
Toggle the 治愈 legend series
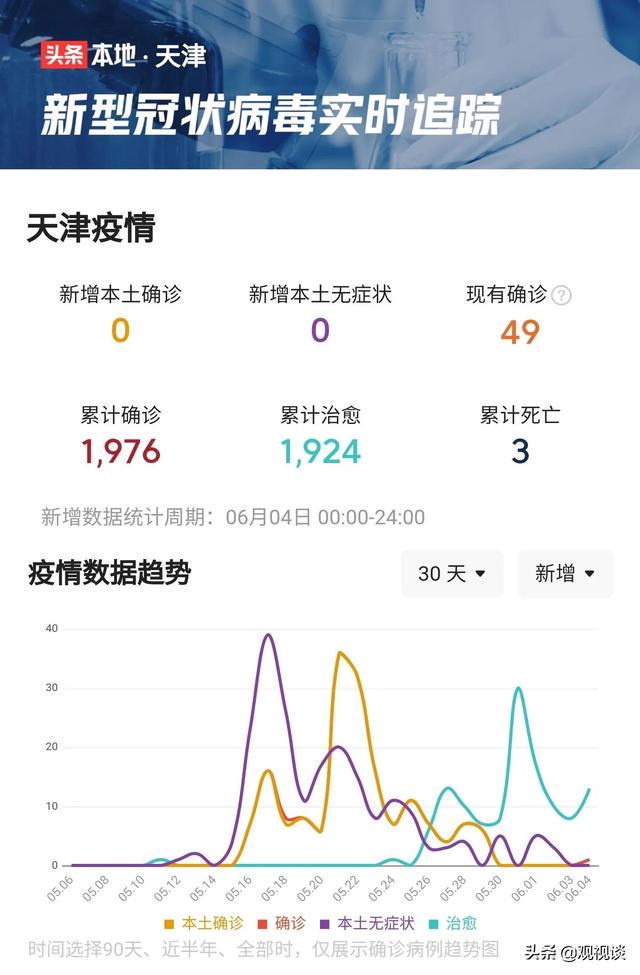(x=453, y=923)
